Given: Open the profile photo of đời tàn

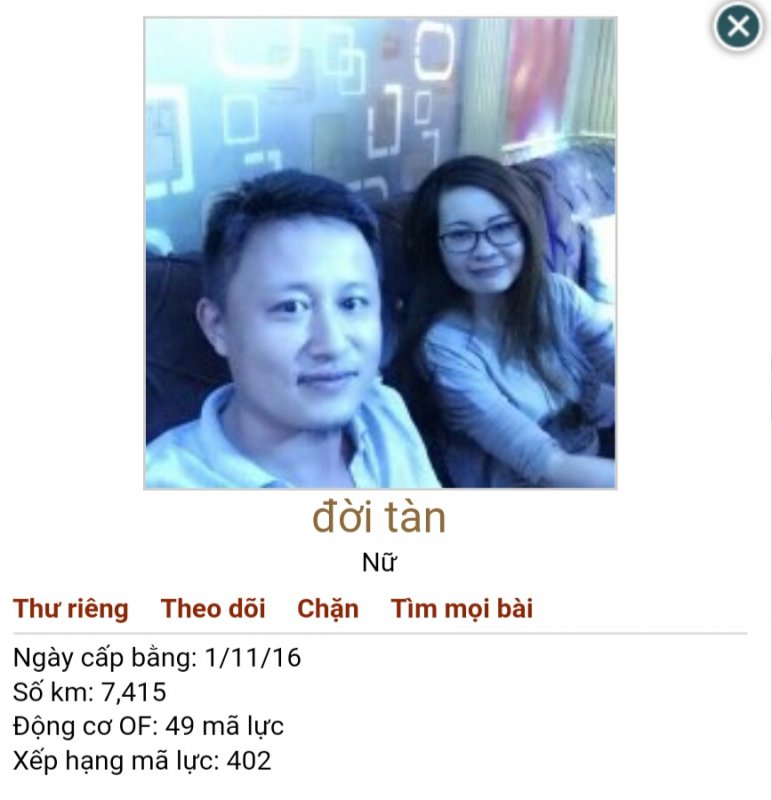Looking at the screenshot, I should coord(380,253).
